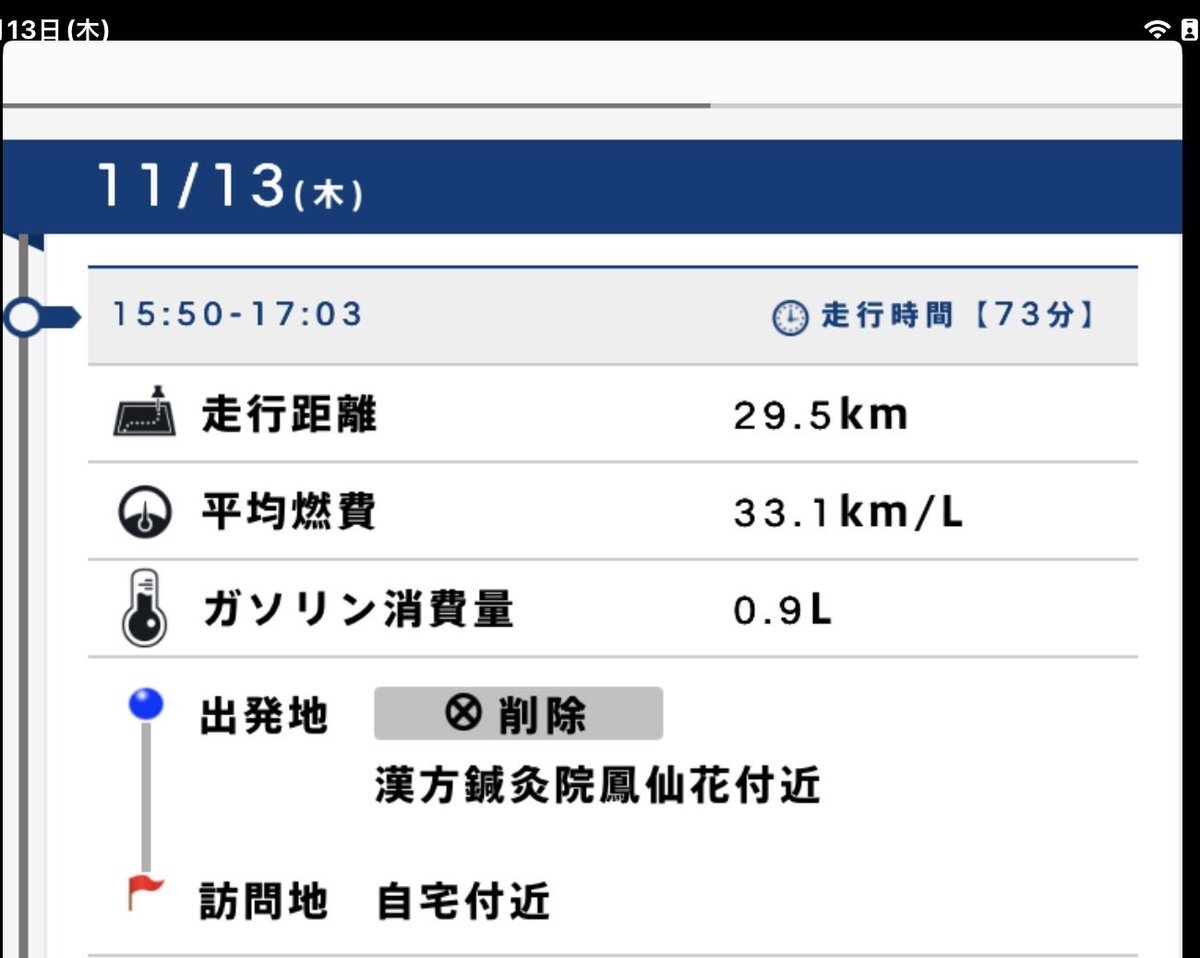Image resolution: width=1200 pixels, height=958 pixels.
Task: Tap the 削除 button beside 出発地
Action: pos(518,714)
